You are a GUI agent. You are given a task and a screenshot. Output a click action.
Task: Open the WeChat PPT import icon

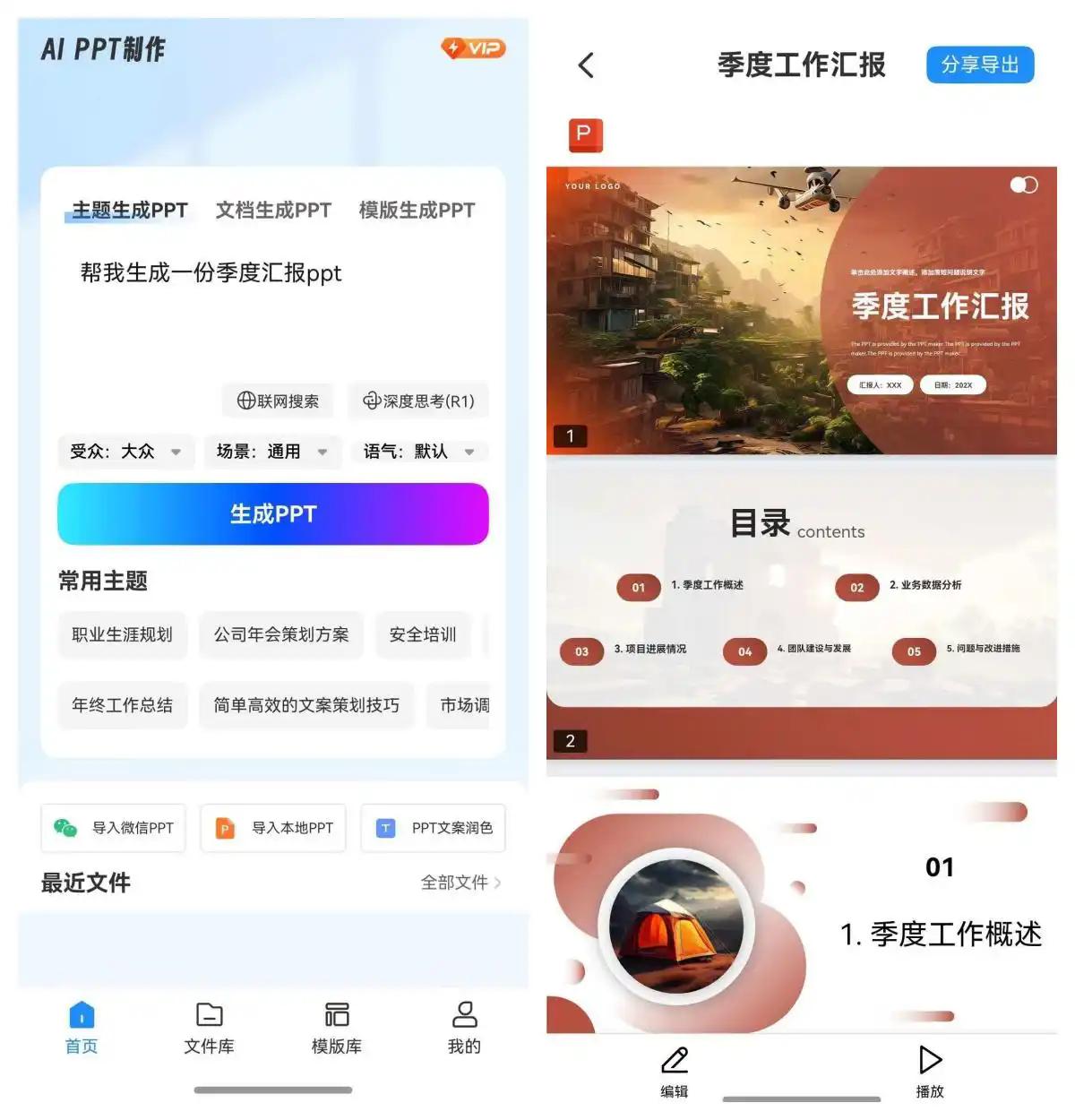[x=64, y=827]
